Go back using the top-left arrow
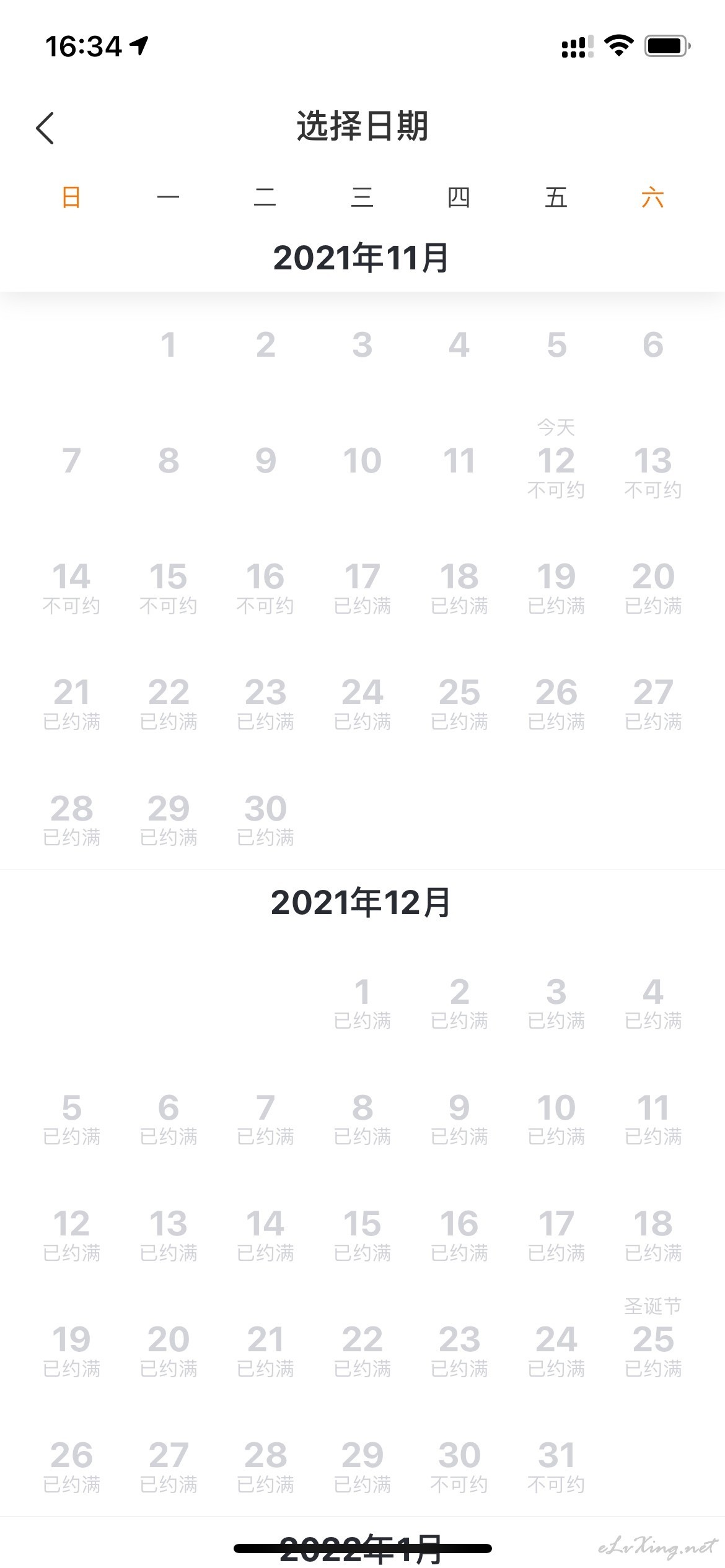The width and height of the screenshot is (725, 1568). point(45,128)
